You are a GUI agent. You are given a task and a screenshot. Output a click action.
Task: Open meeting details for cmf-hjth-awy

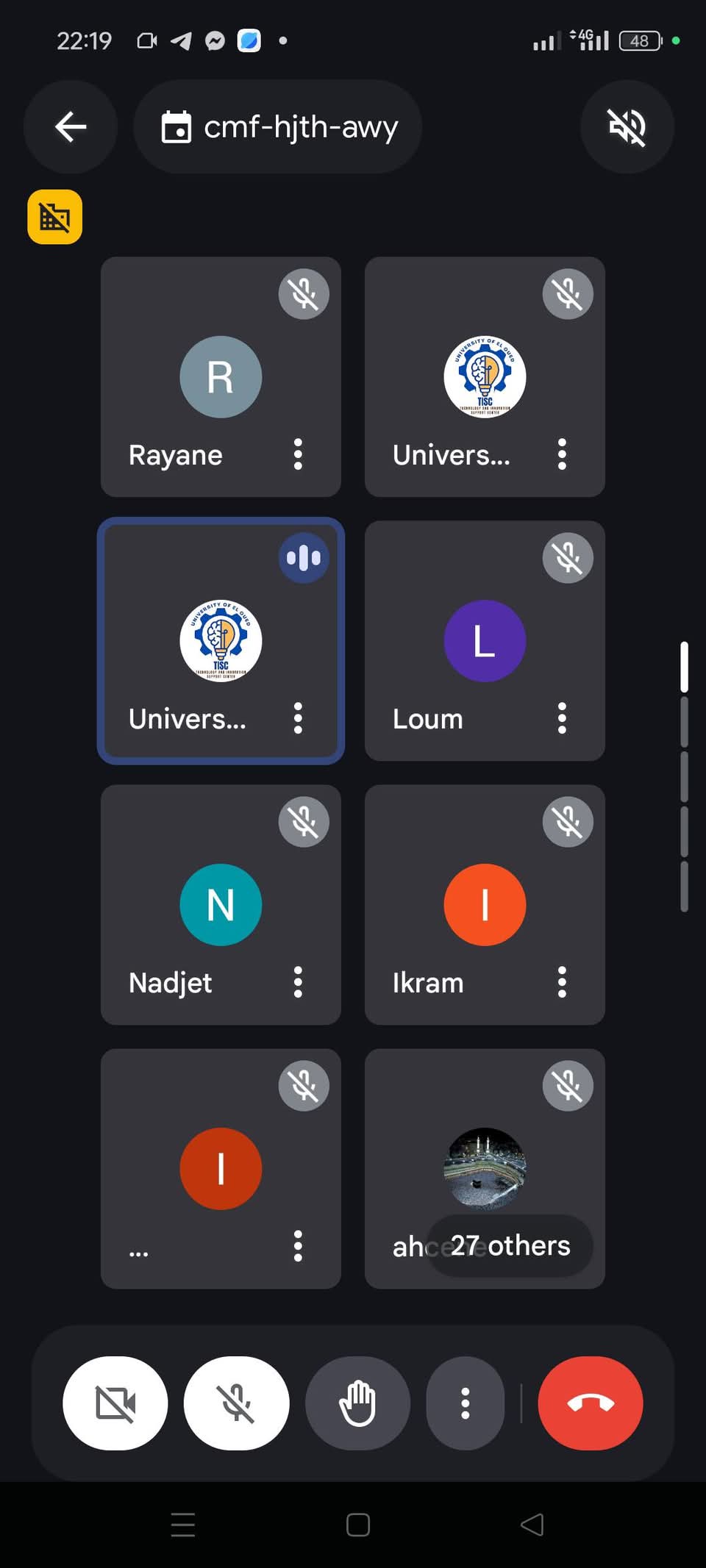point(278,126)
